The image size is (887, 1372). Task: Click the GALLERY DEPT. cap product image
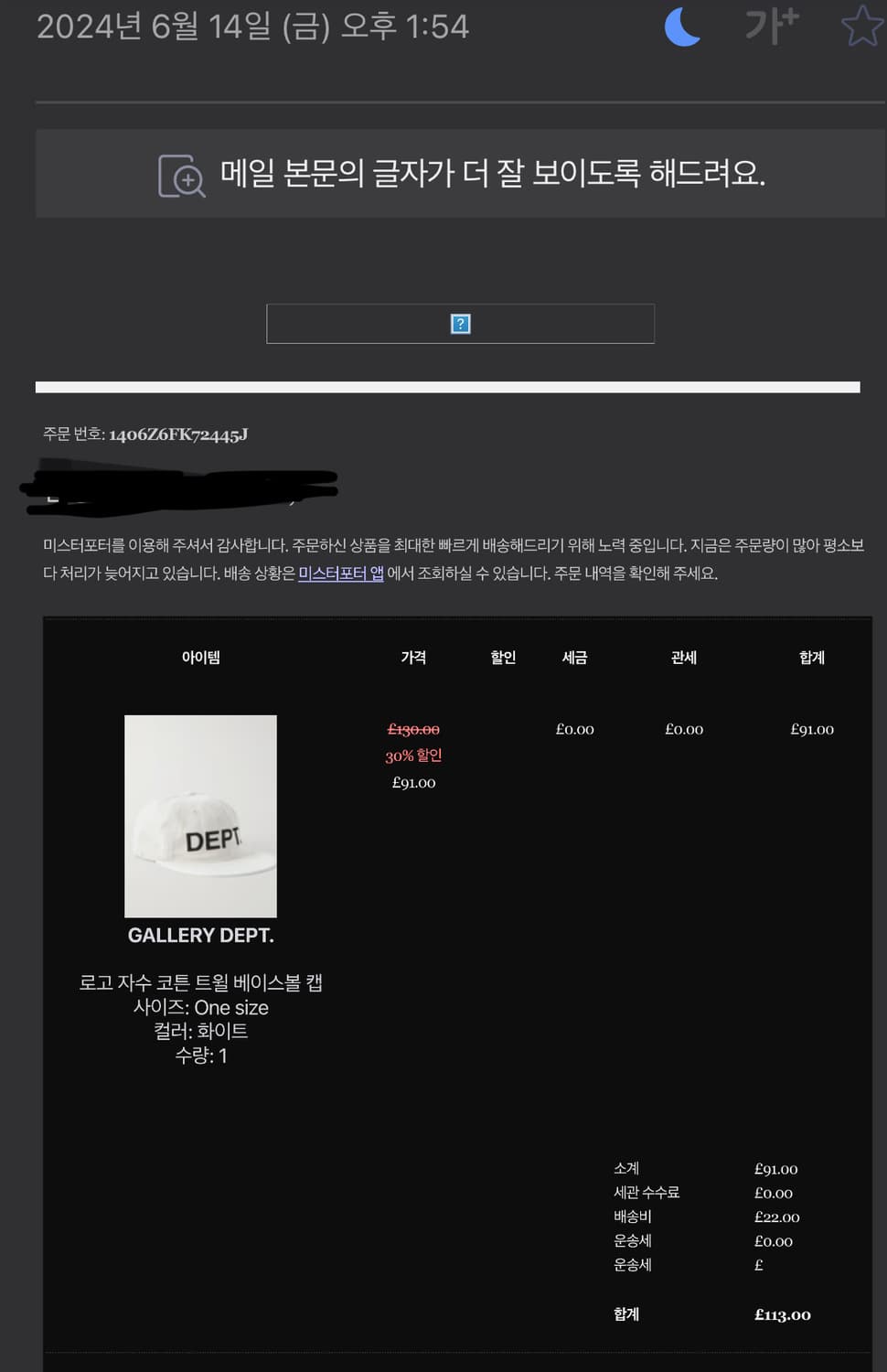pos(200,815)
